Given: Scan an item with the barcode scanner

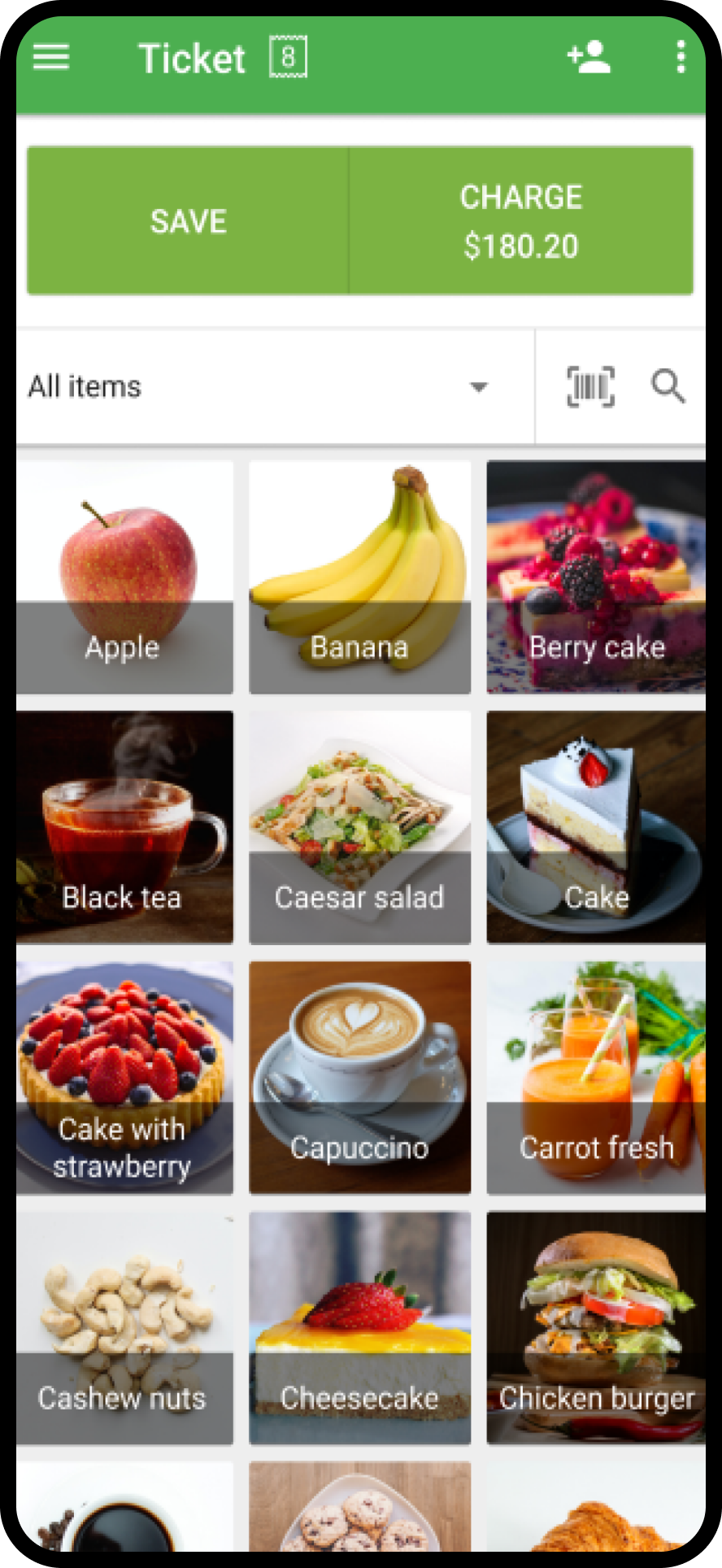Looking at the screenshot, I should point(590,386).
